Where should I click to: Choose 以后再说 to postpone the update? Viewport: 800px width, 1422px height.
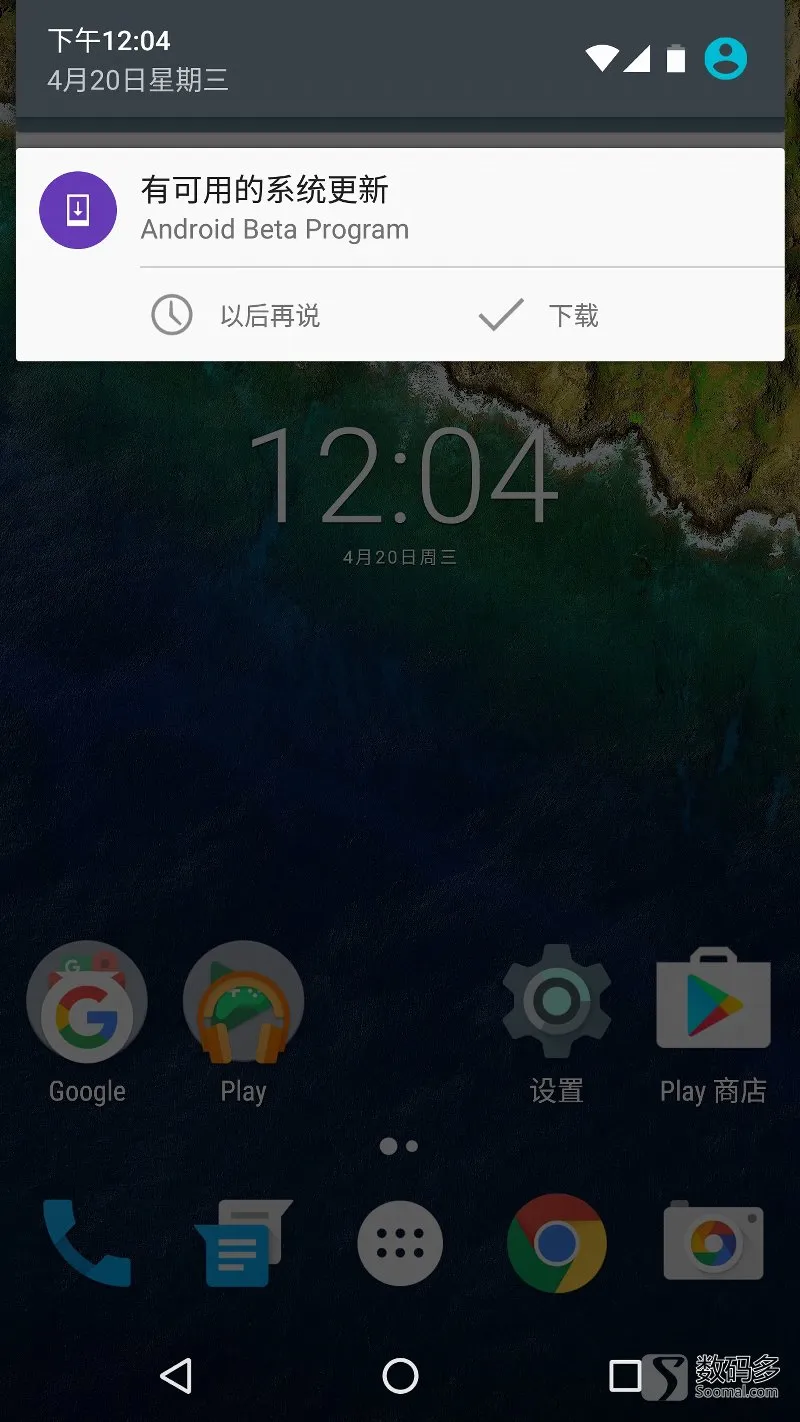[x=236, y=316]
